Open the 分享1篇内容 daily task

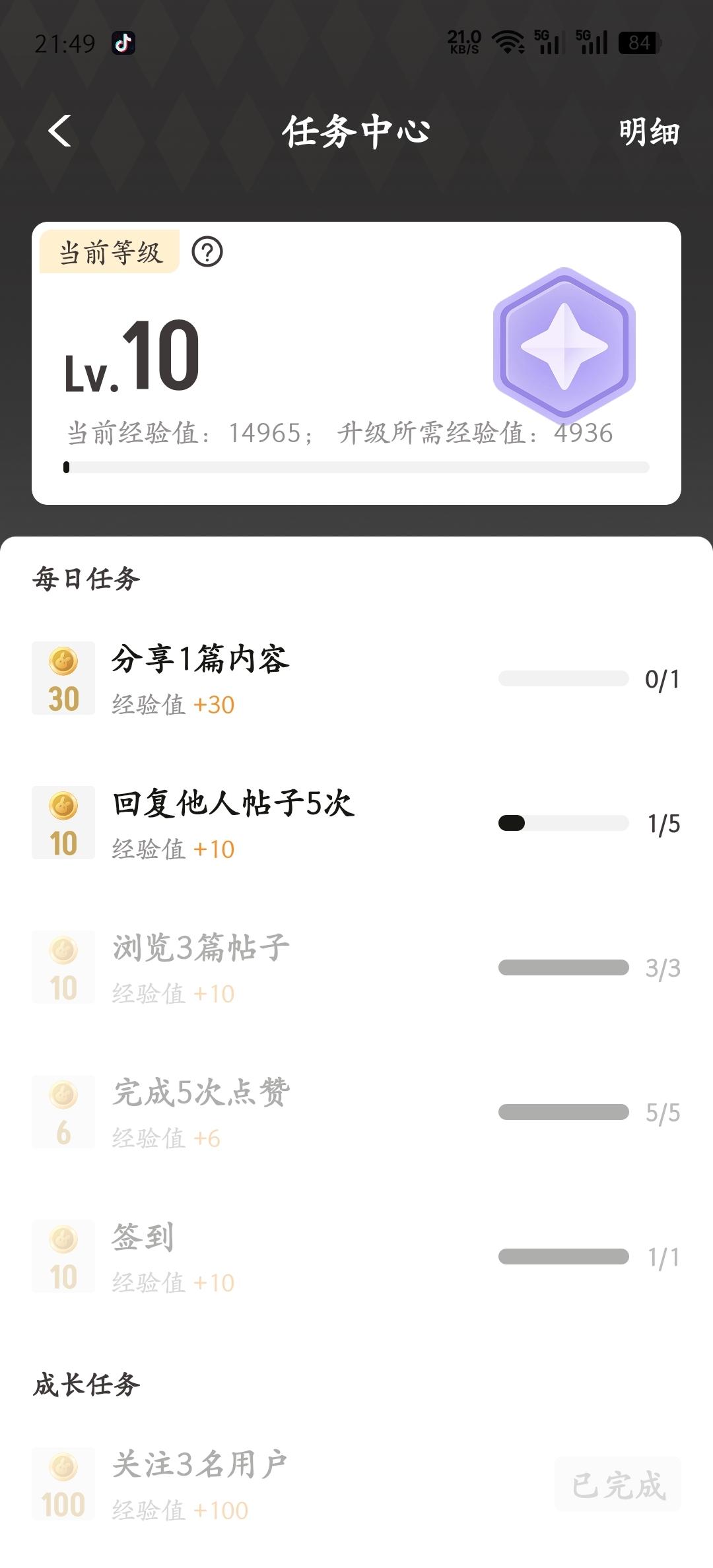coord(201,660)
